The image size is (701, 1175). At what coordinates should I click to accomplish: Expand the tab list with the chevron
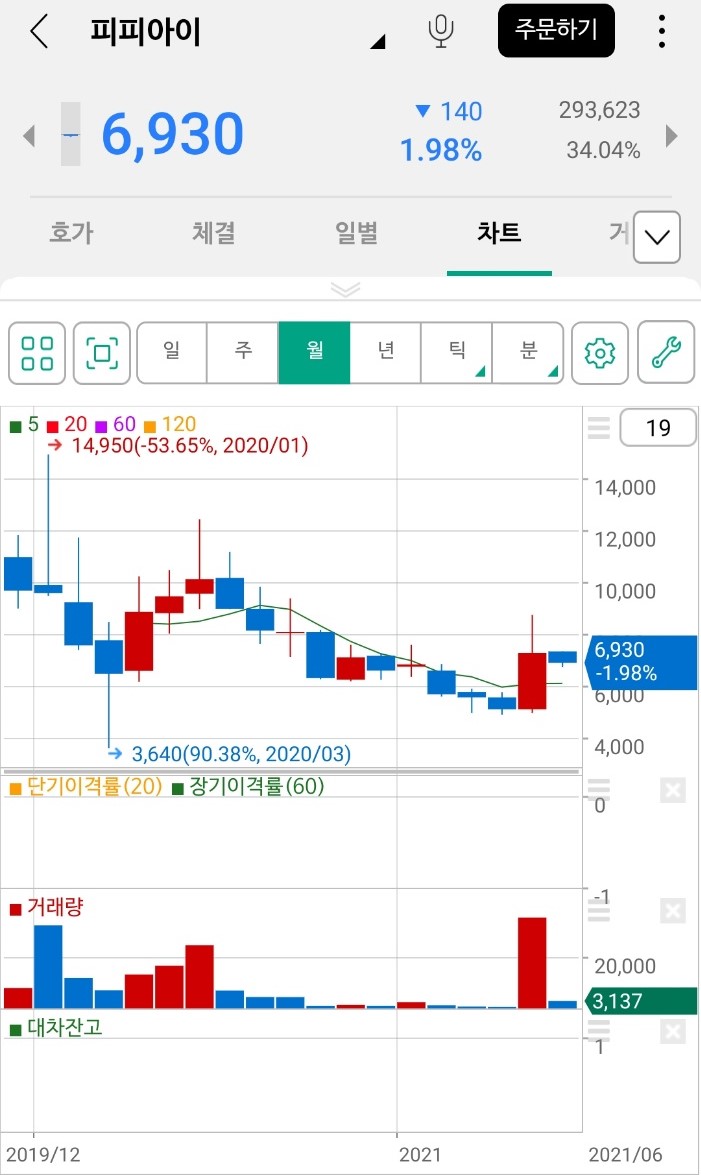point(657,237)
